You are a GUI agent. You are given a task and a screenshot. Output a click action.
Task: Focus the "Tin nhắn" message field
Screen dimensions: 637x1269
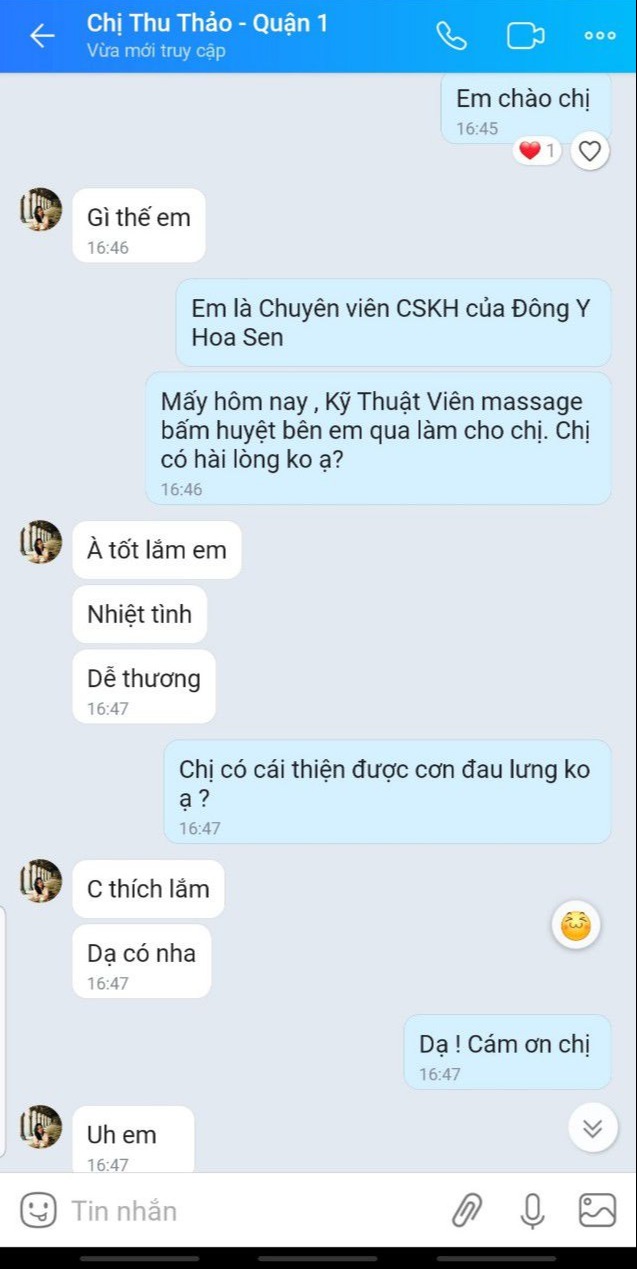click(x=240, y=1211)
